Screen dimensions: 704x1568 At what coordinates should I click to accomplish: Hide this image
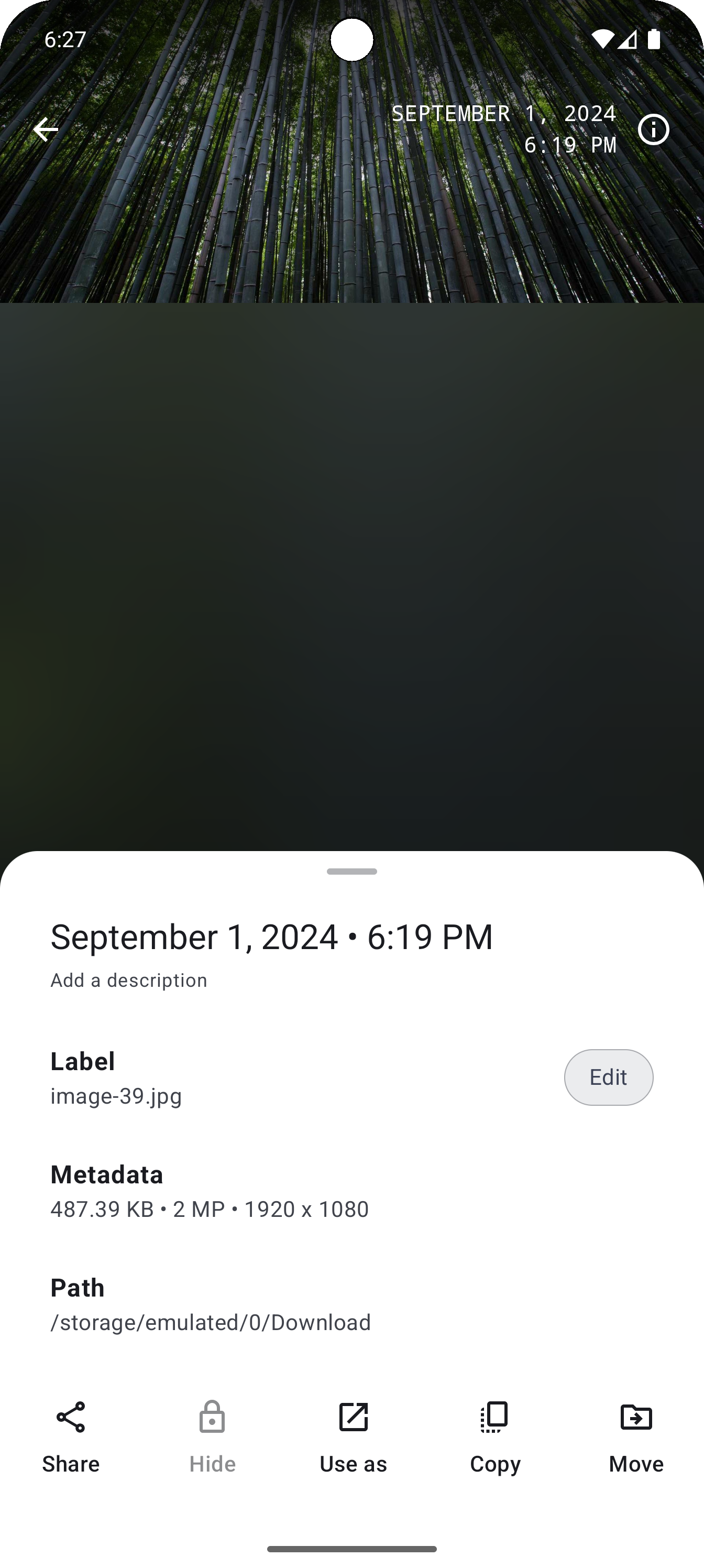pos(212,1438)
